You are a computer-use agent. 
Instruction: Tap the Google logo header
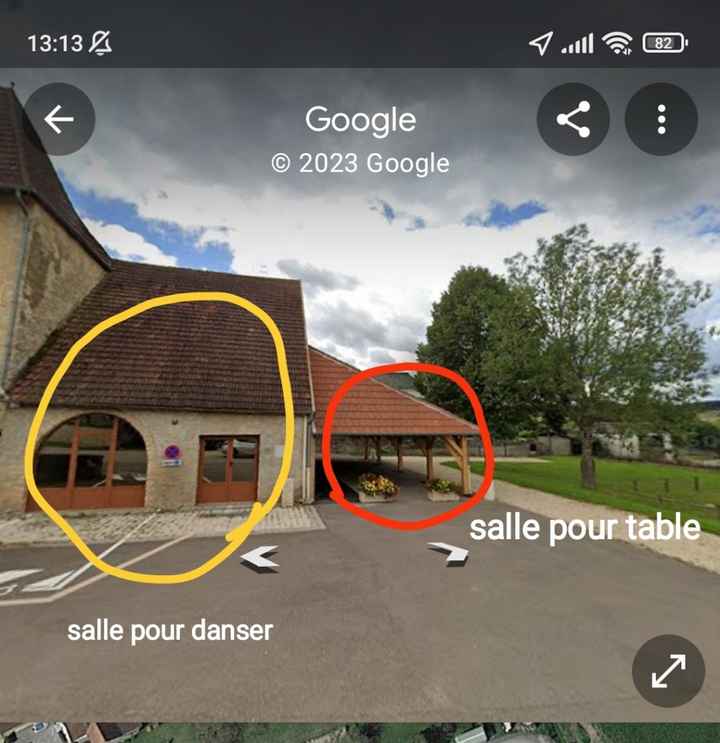coord(360,119)
